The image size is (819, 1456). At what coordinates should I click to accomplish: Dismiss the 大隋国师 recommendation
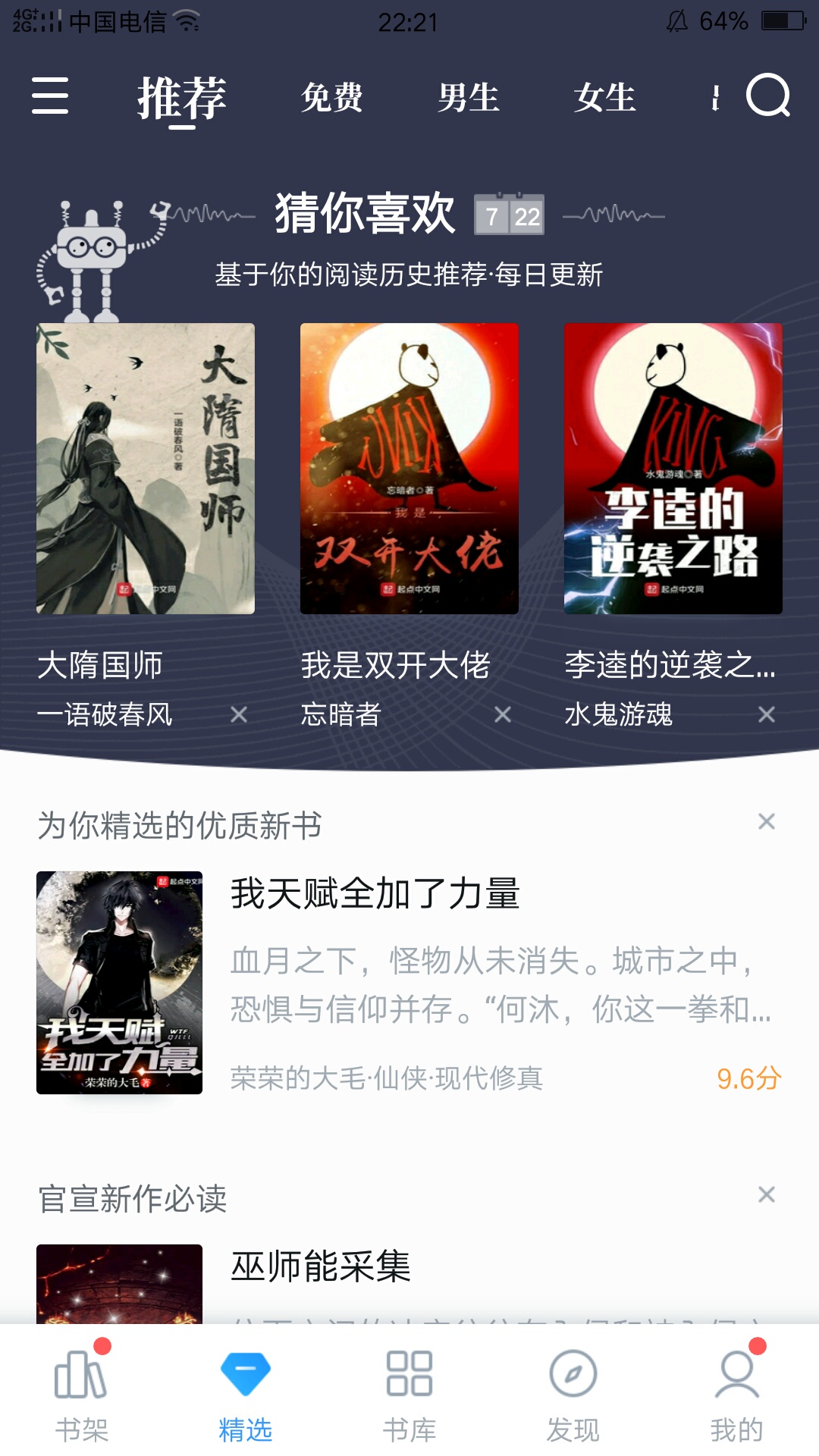coord(239,714)
